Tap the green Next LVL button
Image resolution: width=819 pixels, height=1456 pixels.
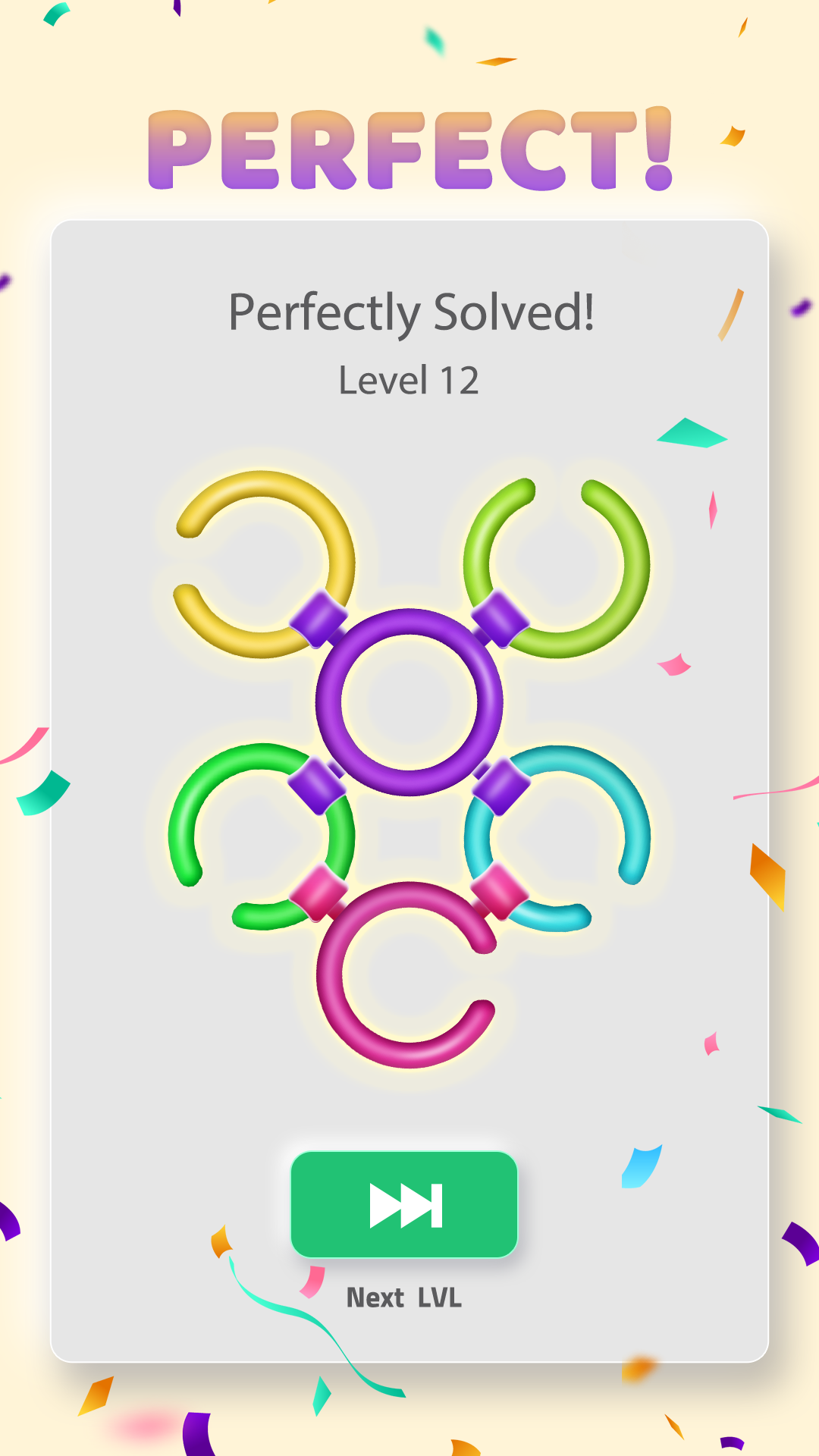tap(404, 1205)
